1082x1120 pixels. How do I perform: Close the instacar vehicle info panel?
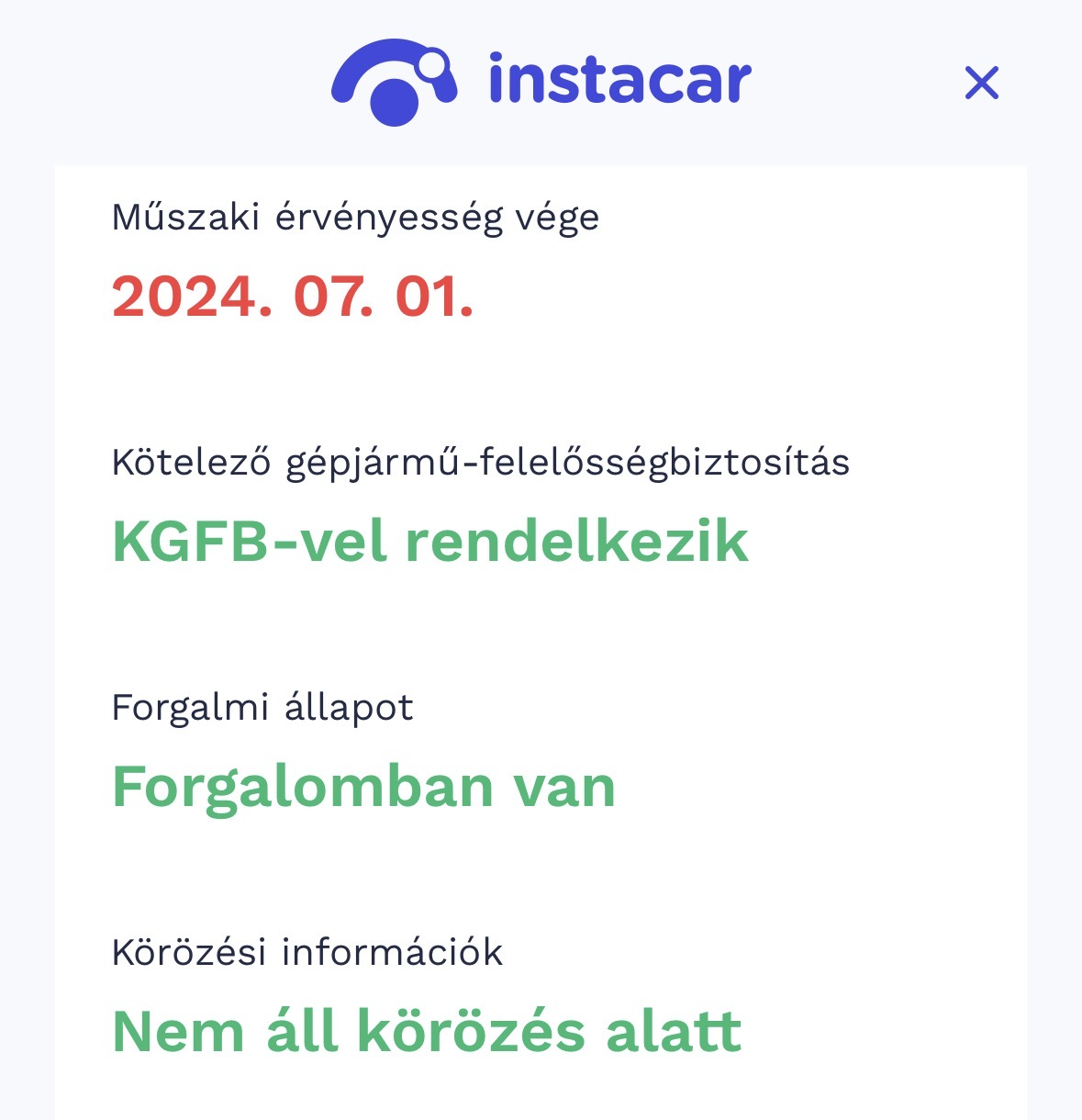[981, 83]
